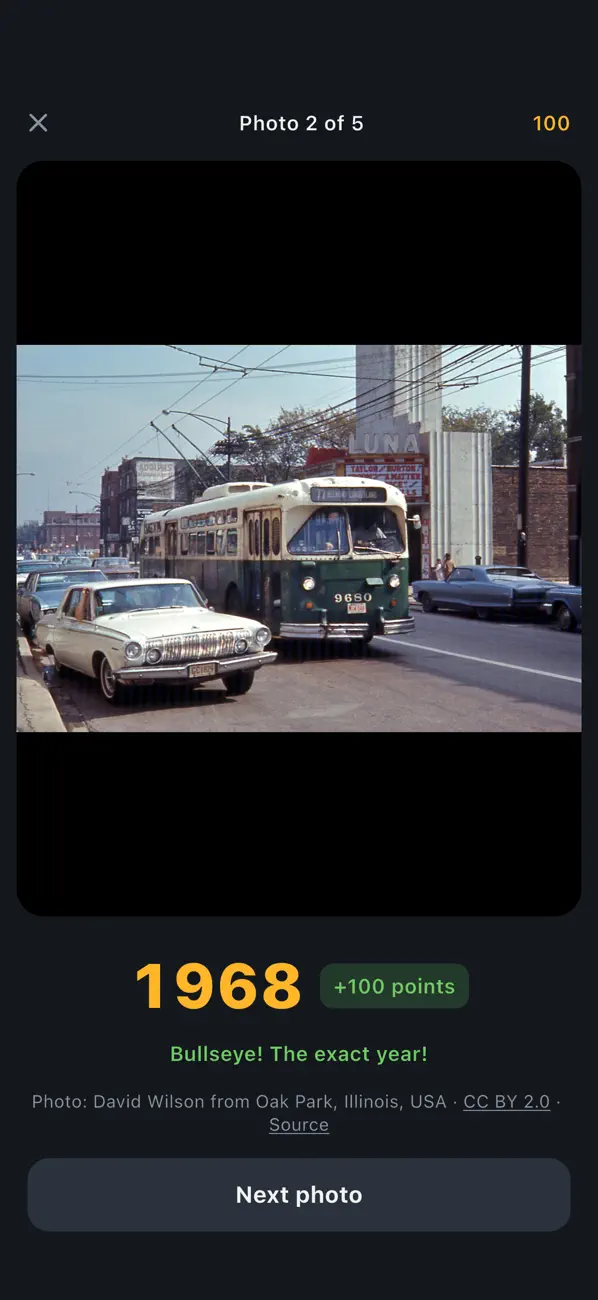Close the photo quiz with the X

click(38, 123)
